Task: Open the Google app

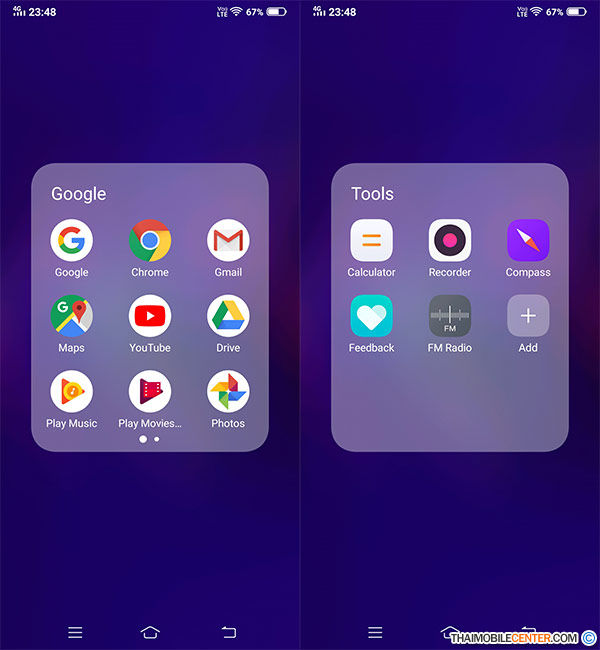Action: click(72, 241)
